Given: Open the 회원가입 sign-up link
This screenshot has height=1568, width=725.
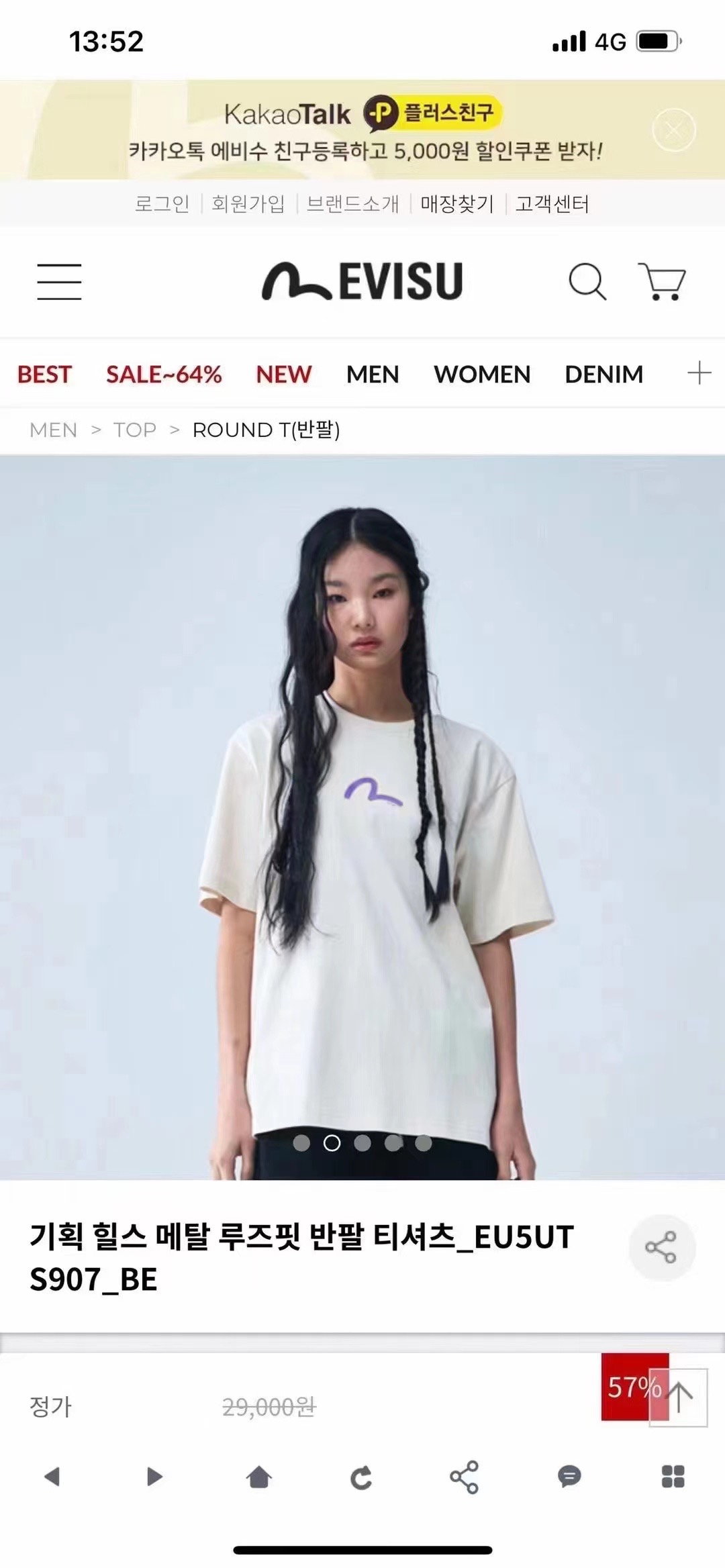Looking at the screenshot, I should tap(248, 203).
